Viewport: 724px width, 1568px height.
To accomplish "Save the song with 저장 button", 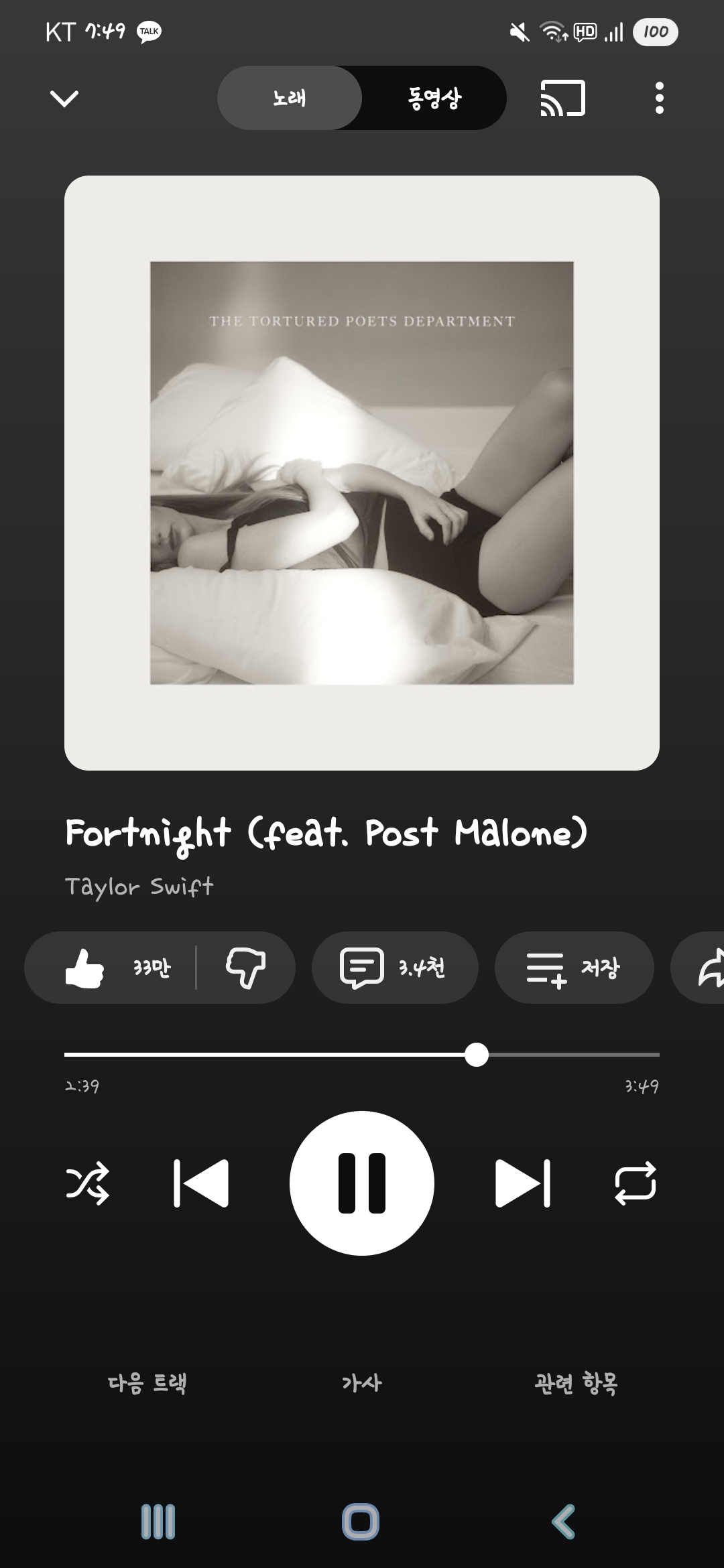I will click(x=574, y=968).
